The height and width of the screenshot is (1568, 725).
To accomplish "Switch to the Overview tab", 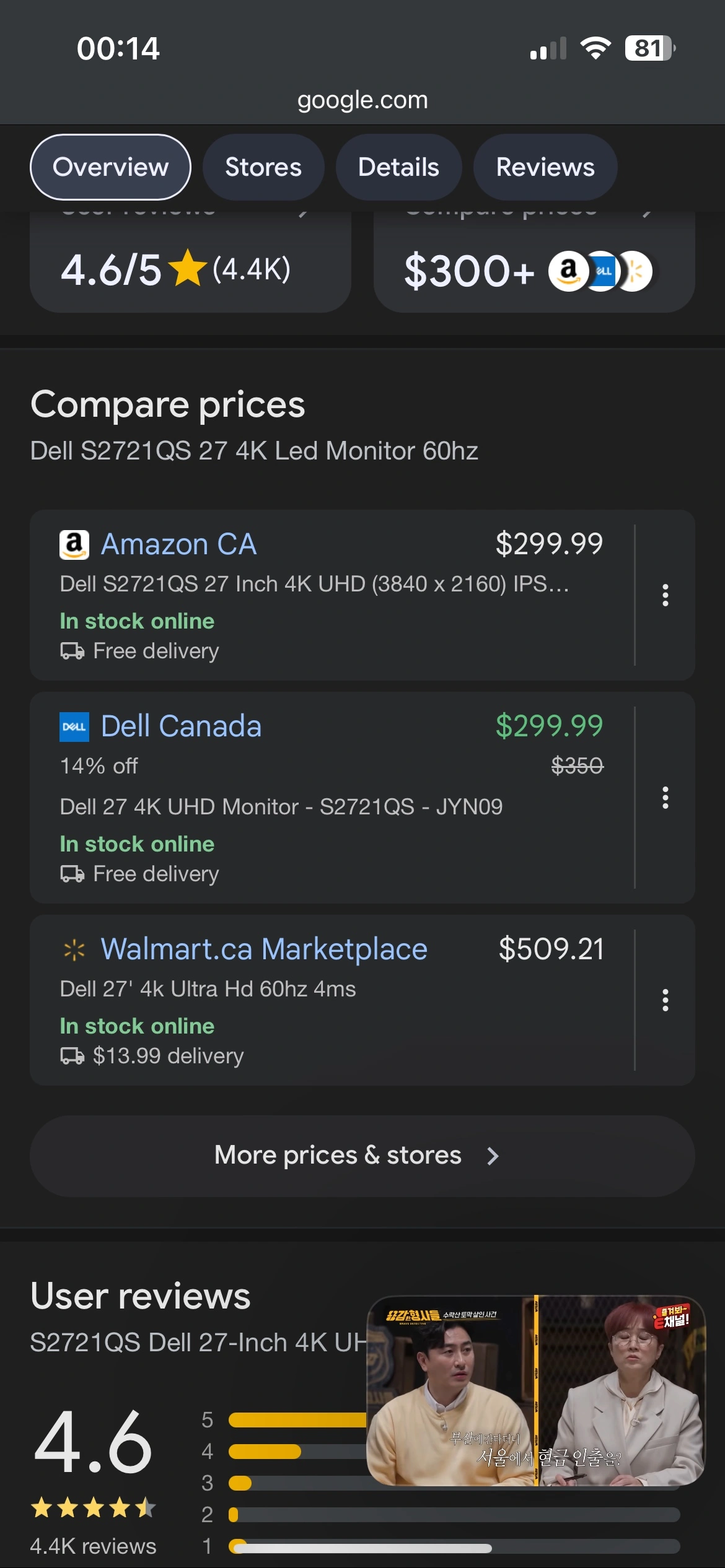I will tap(110, 167).
